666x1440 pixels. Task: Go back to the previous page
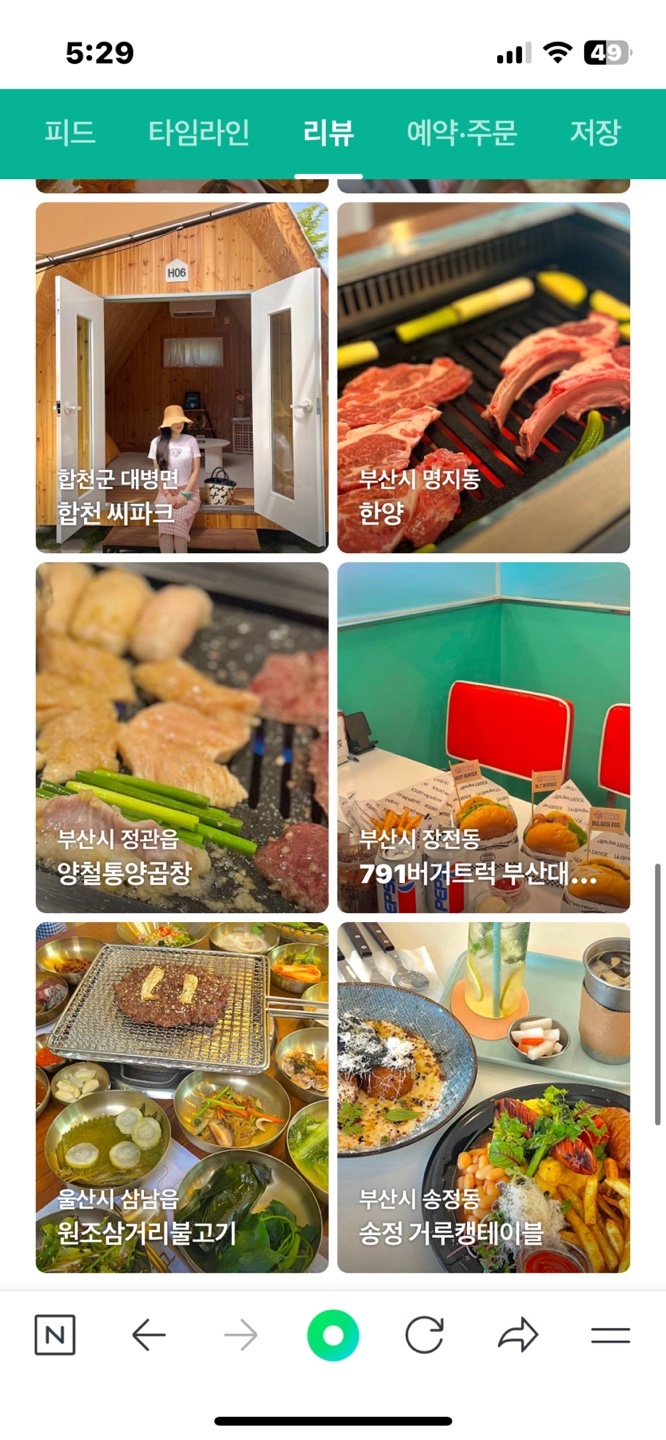[148, 1335]
